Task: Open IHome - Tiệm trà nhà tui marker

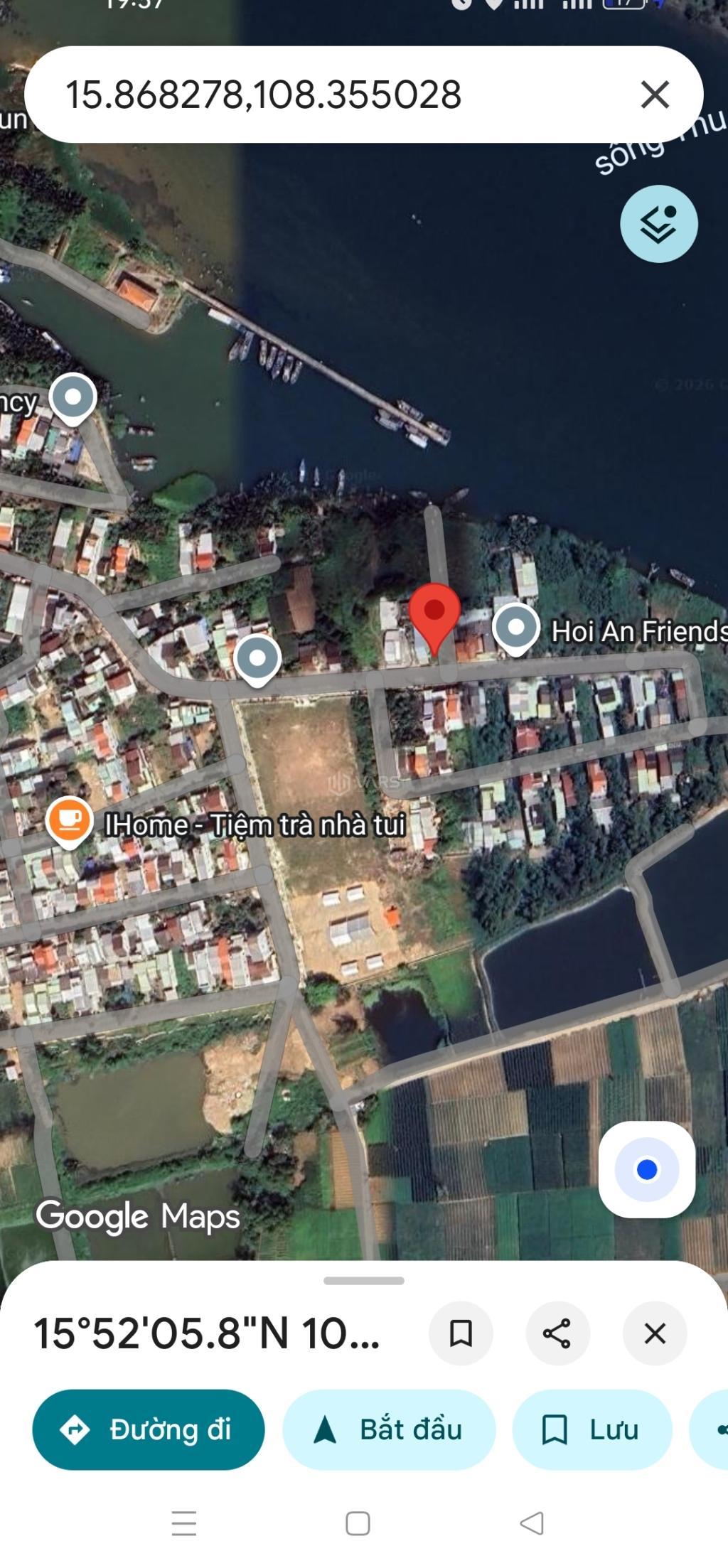Action: 69,821
